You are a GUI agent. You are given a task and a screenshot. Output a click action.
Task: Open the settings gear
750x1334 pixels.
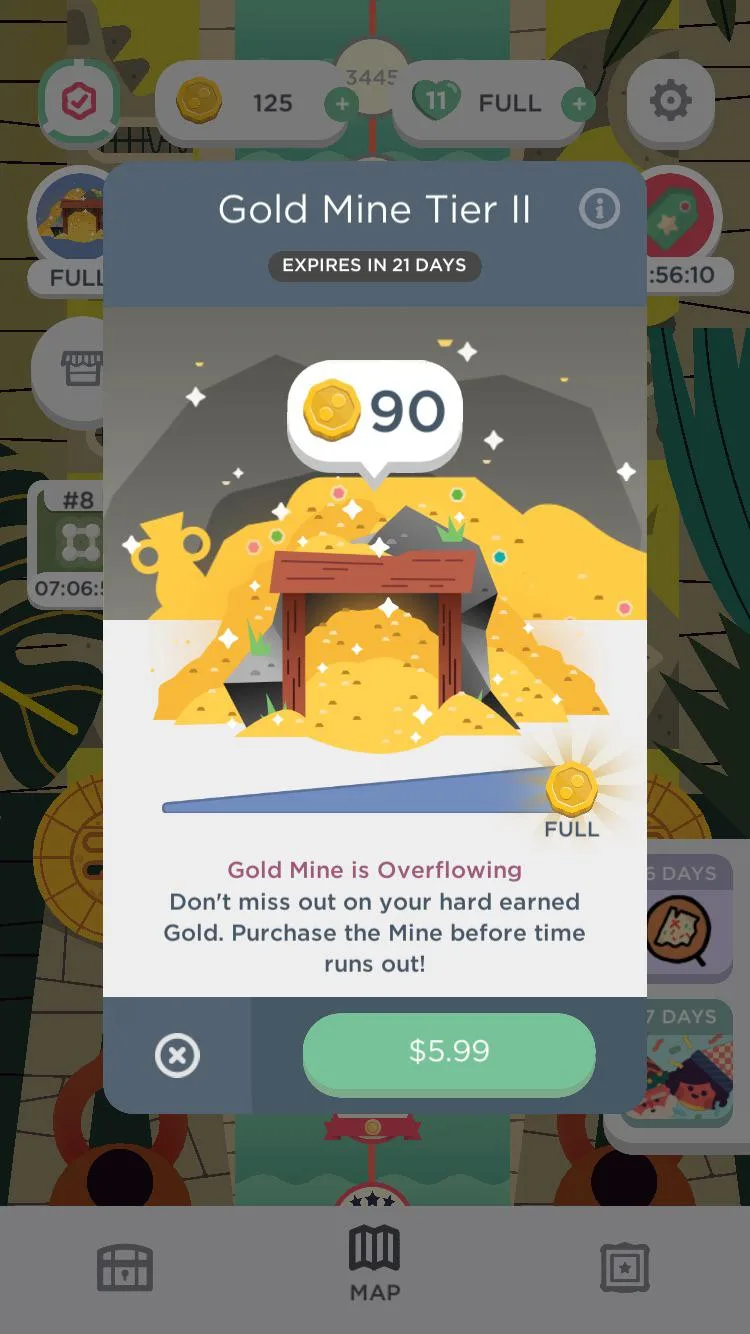tap(669, 101)
